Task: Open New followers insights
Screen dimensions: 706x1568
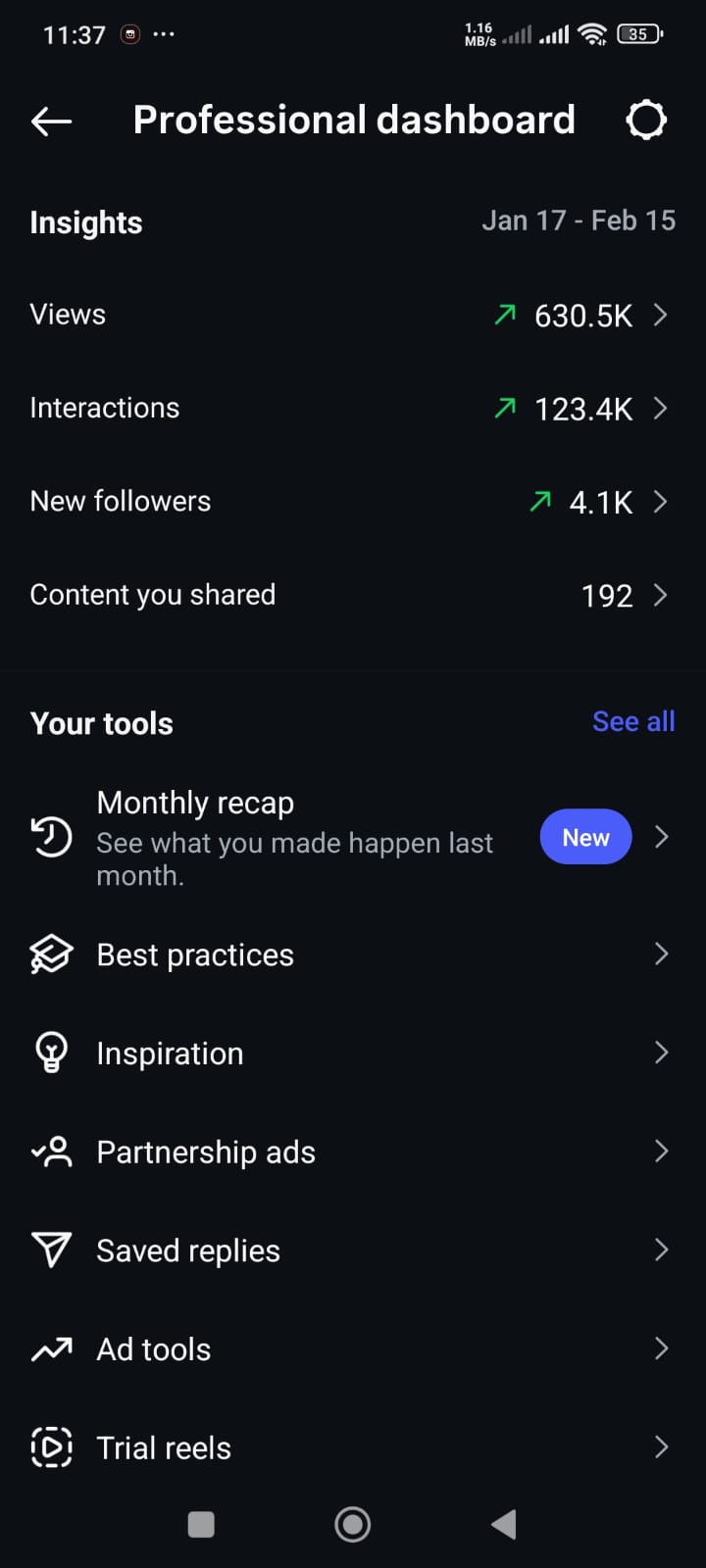Action: coord(353,502)
